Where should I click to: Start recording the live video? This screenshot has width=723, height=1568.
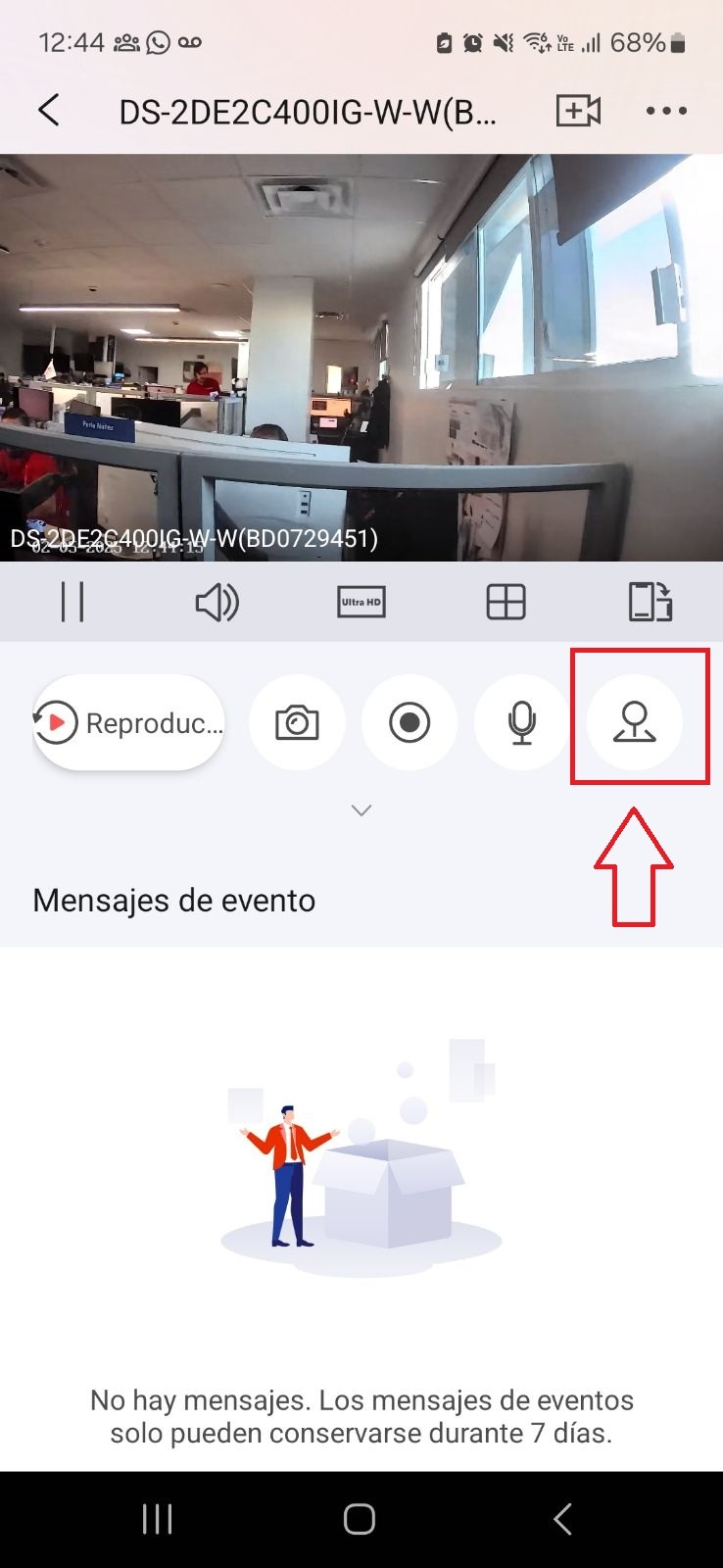(410, 723)
